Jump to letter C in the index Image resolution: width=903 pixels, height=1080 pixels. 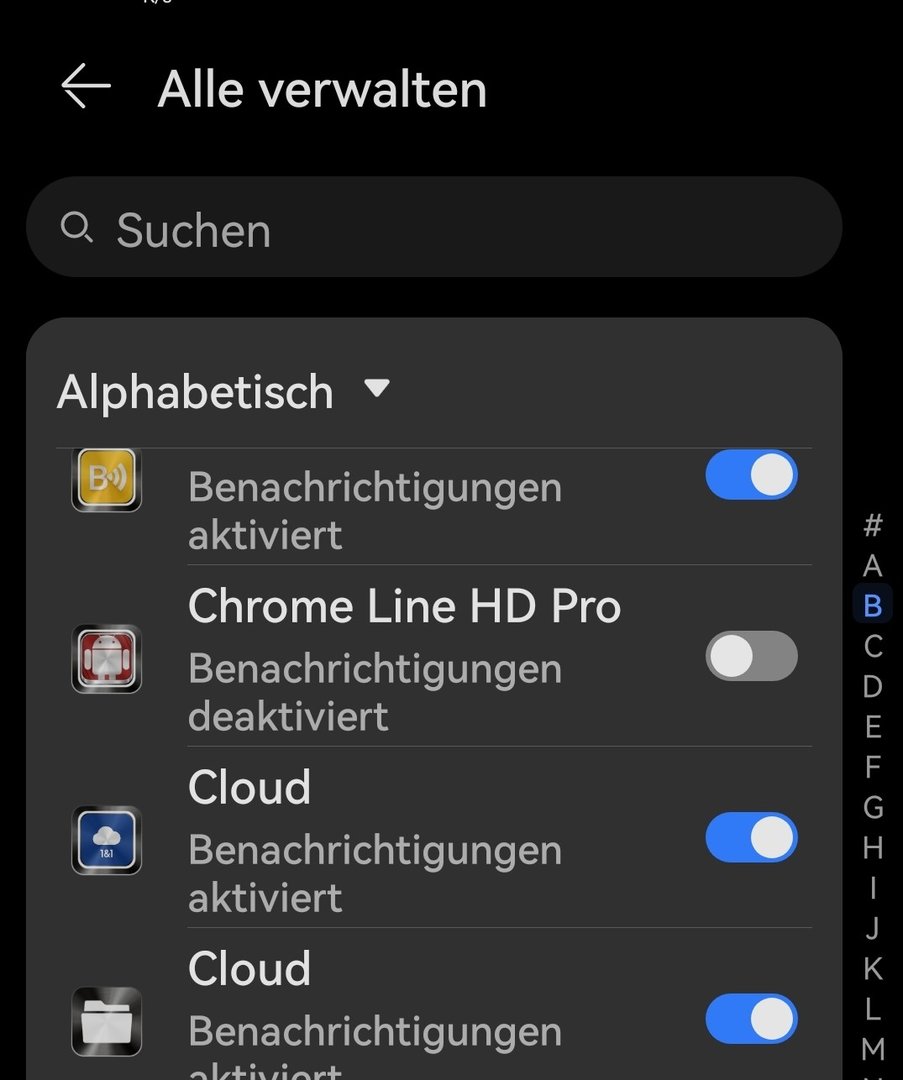(x=873, y=647)
